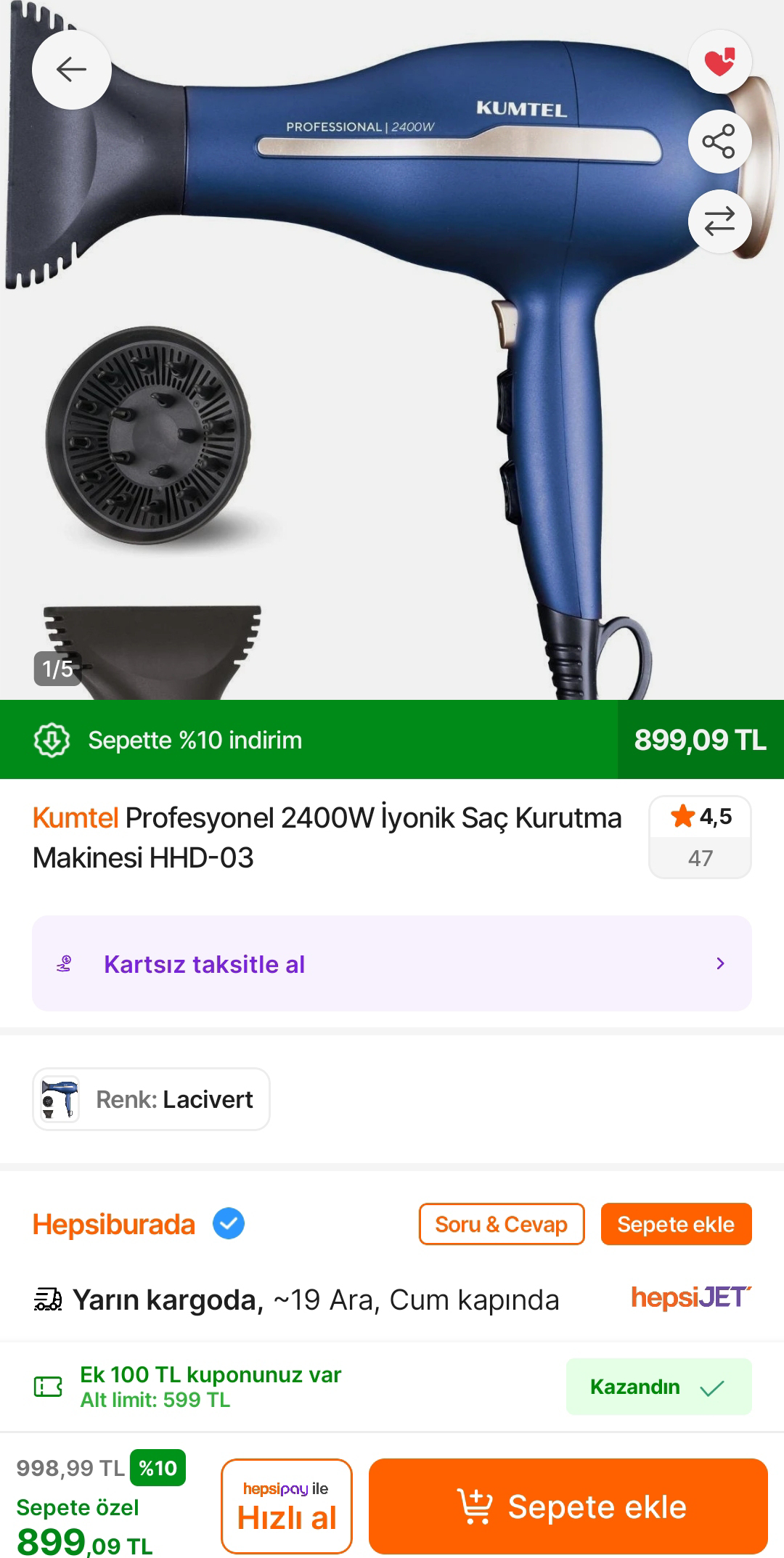
Task: Open the Hepsiburada seller page
Action: pyautogui.click(x=114, y=1225)
